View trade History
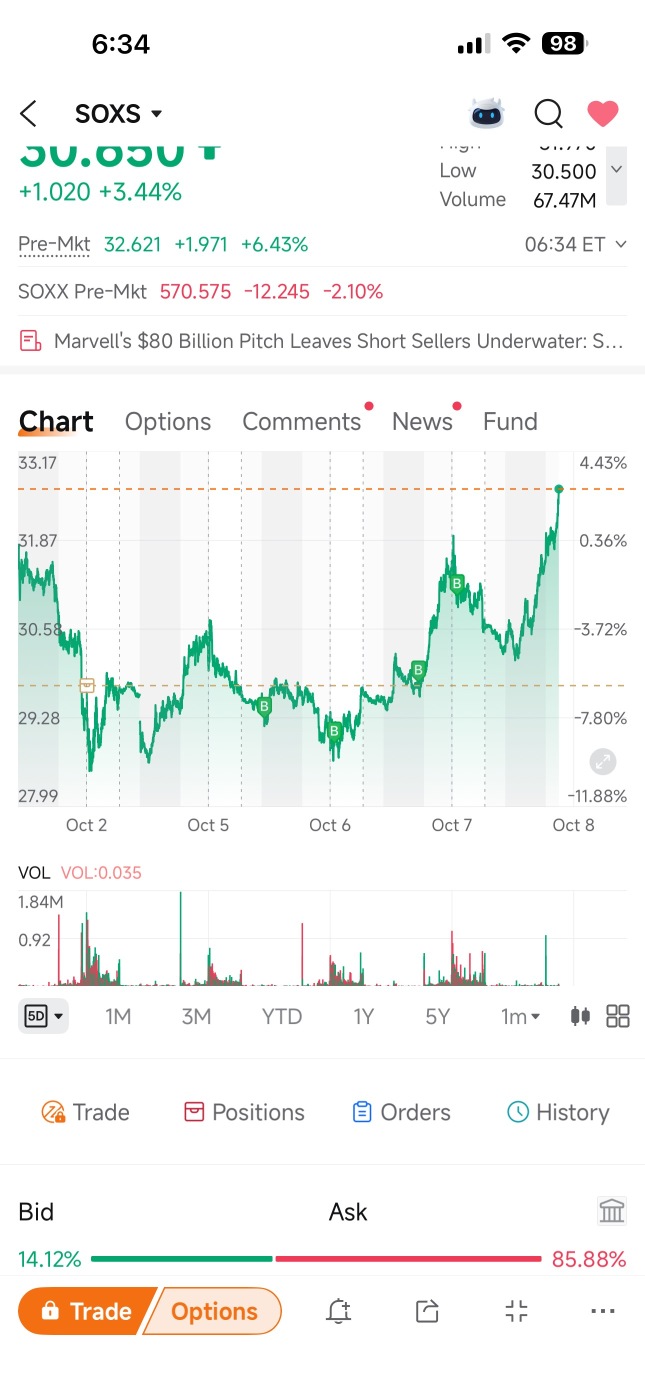This screenshot has width=645, height=1398. coord(558,1112)
